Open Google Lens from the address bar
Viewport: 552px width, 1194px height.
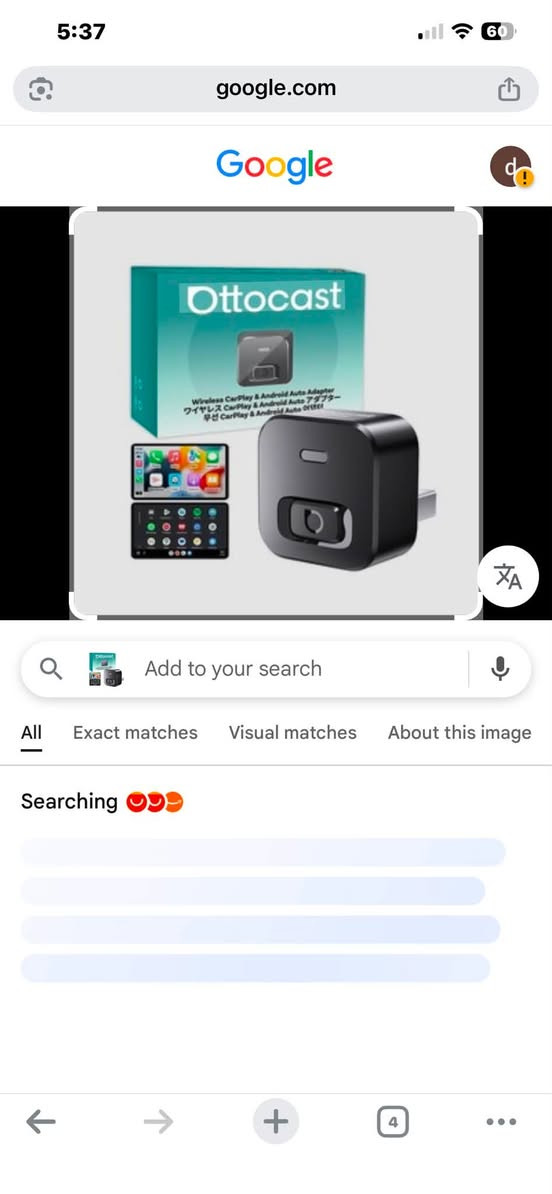40,90
